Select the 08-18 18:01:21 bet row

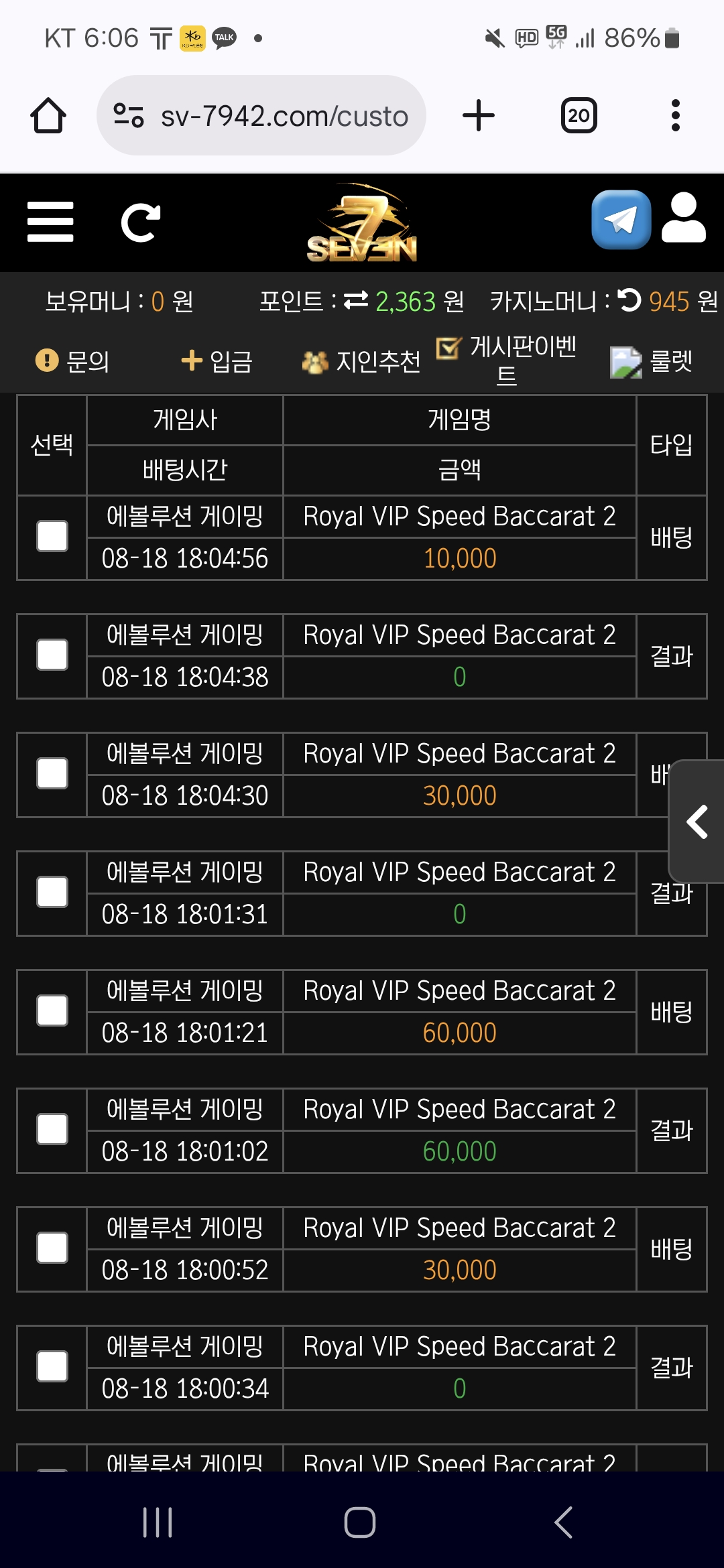(x=52, y=1011)
